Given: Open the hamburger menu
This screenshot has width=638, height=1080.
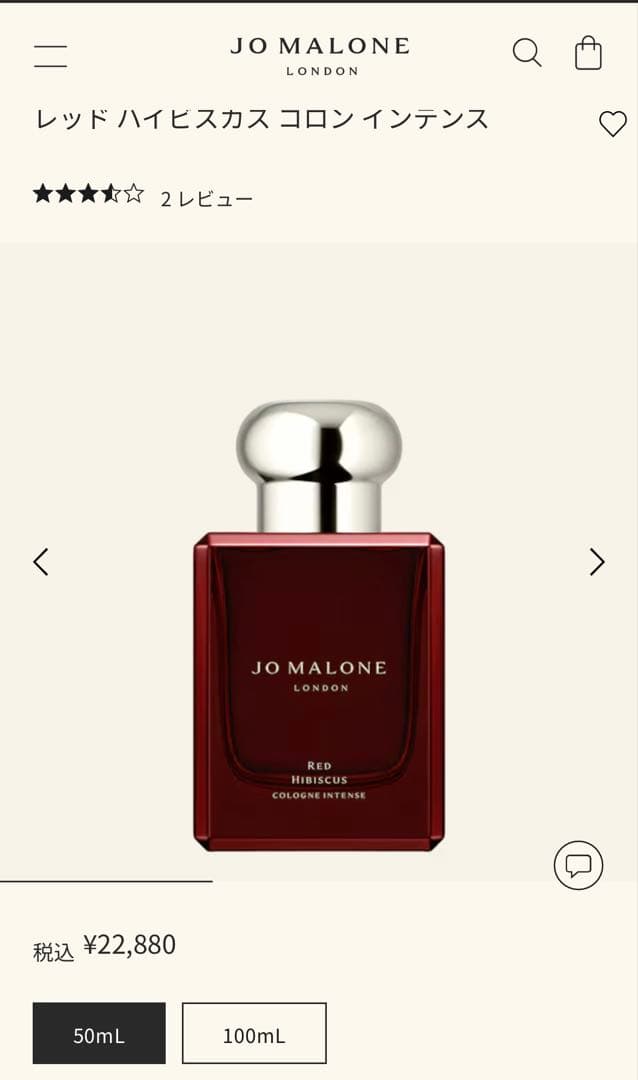Looking at the screenshot, I should (50, 55).
